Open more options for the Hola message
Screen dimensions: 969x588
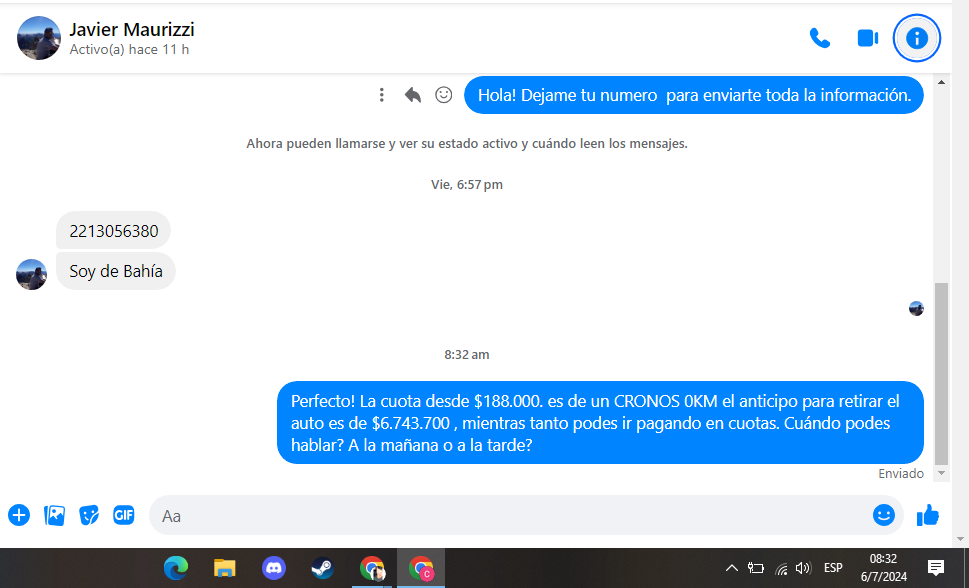[381, 95]
